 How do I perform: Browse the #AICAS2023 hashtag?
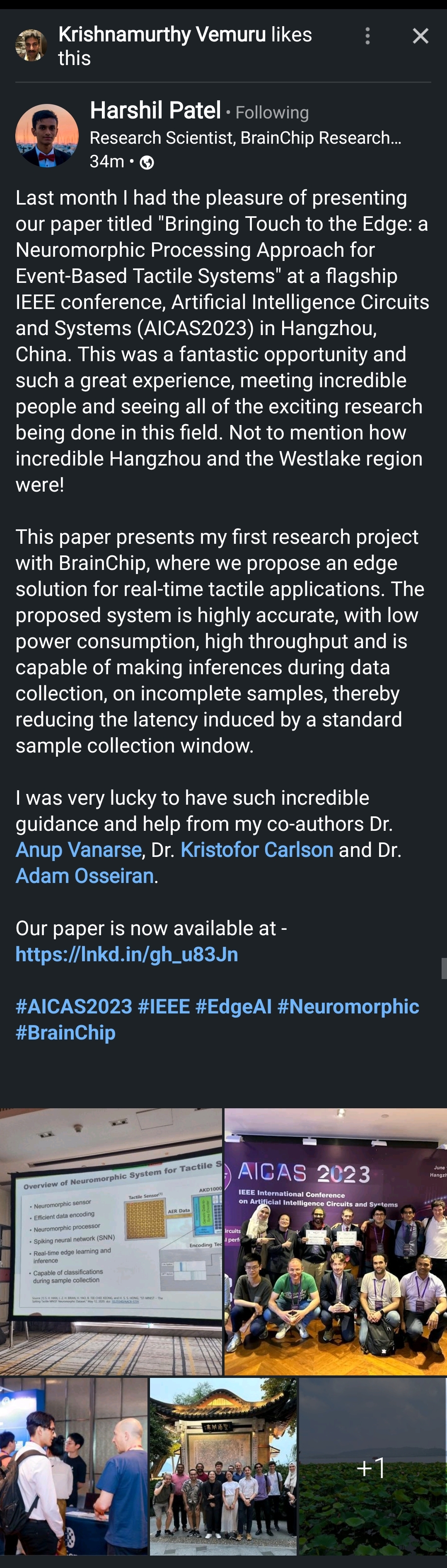click(74, 1006)
